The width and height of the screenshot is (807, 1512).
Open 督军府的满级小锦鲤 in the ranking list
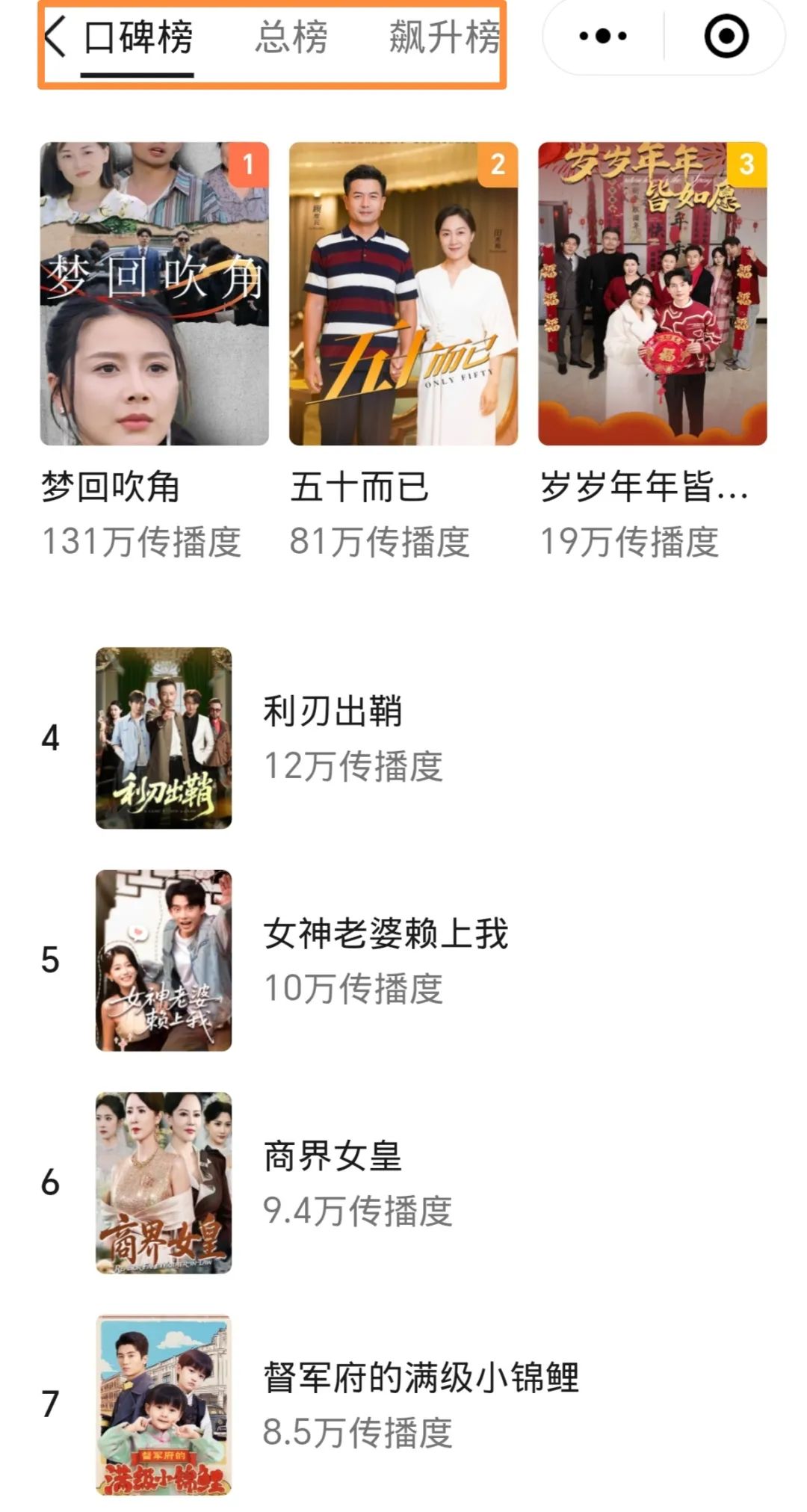click(x=403, y=1404)
